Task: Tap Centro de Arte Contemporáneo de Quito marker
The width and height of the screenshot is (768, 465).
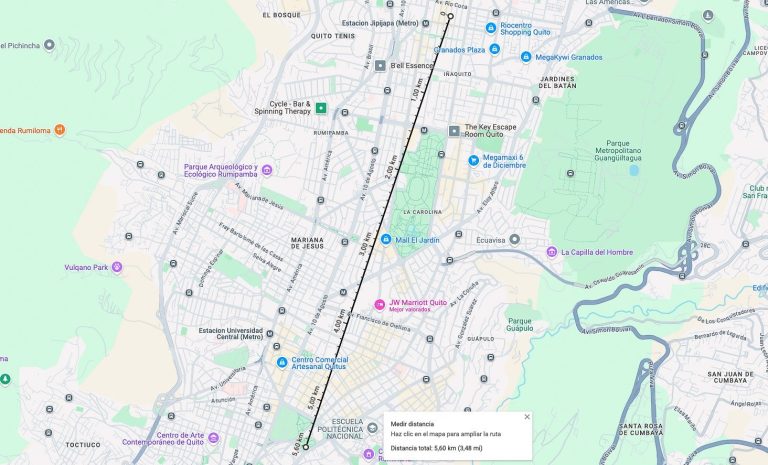Action: pyautogui.click(x=148, y=436)
